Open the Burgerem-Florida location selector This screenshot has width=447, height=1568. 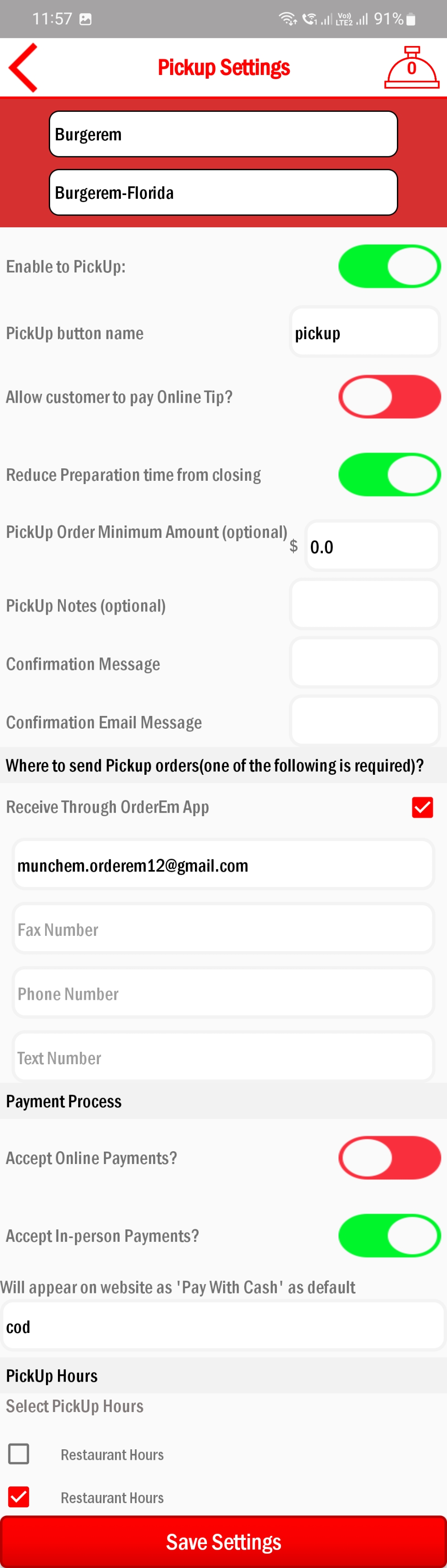pyautogui.click(x=223, y=192)
